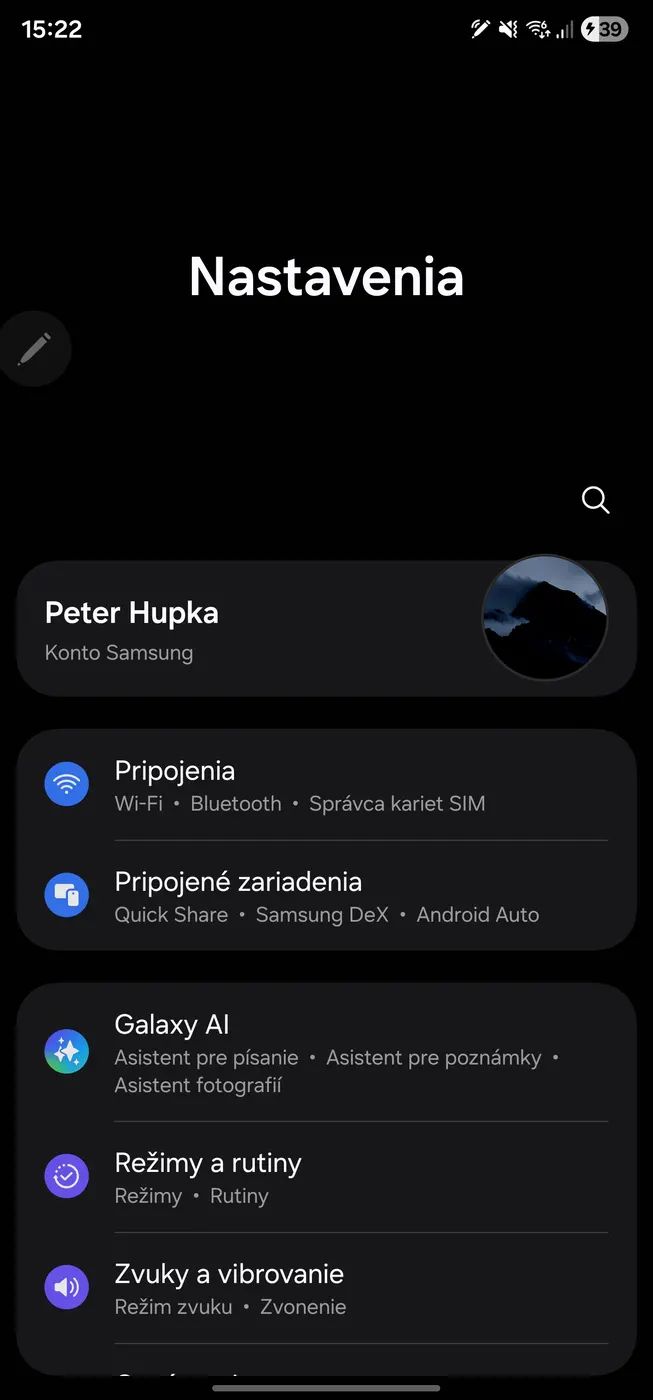
Task: Open Režimy a rutiny settings
Action: 326,1177
